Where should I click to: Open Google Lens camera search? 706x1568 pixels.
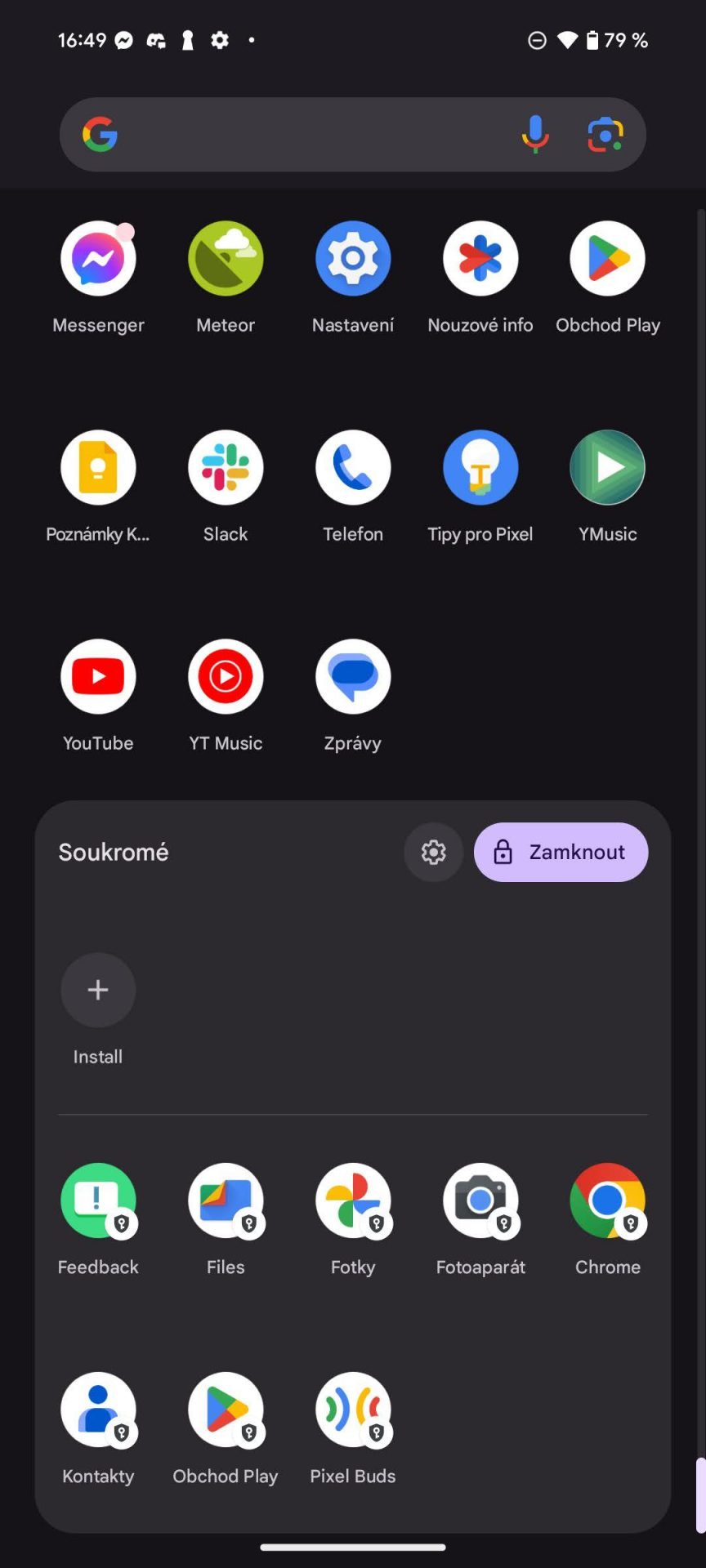pyautogui.click(x=605, y=135)
